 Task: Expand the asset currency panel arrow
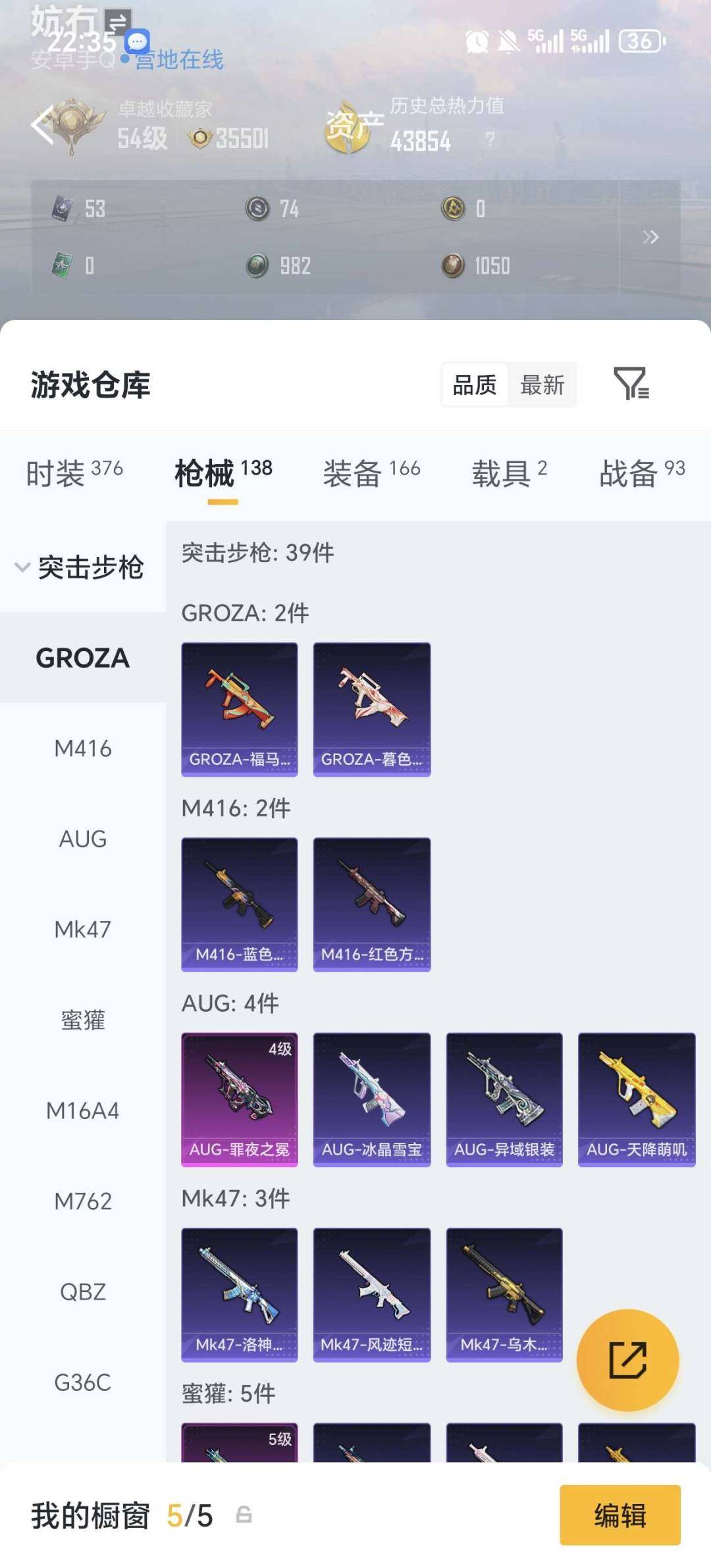pyautogui.click(x=650, y=237)
